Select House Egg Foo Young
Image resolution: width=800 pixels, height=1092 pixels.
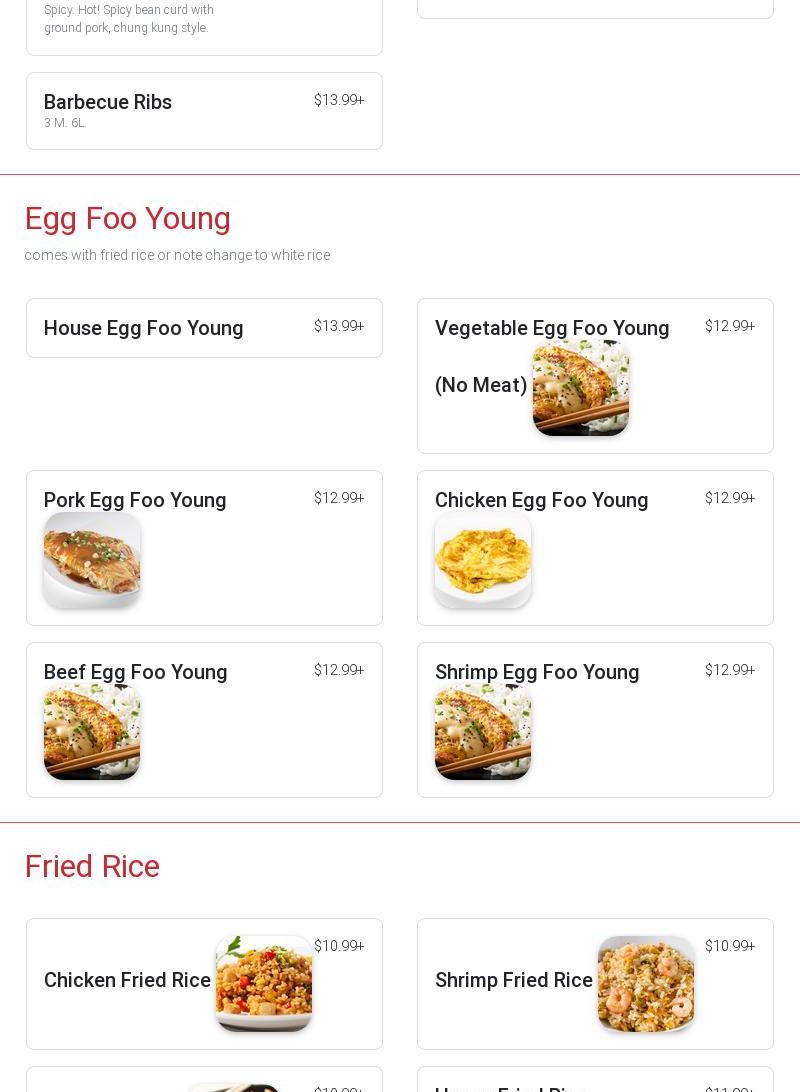click(204, 328)
